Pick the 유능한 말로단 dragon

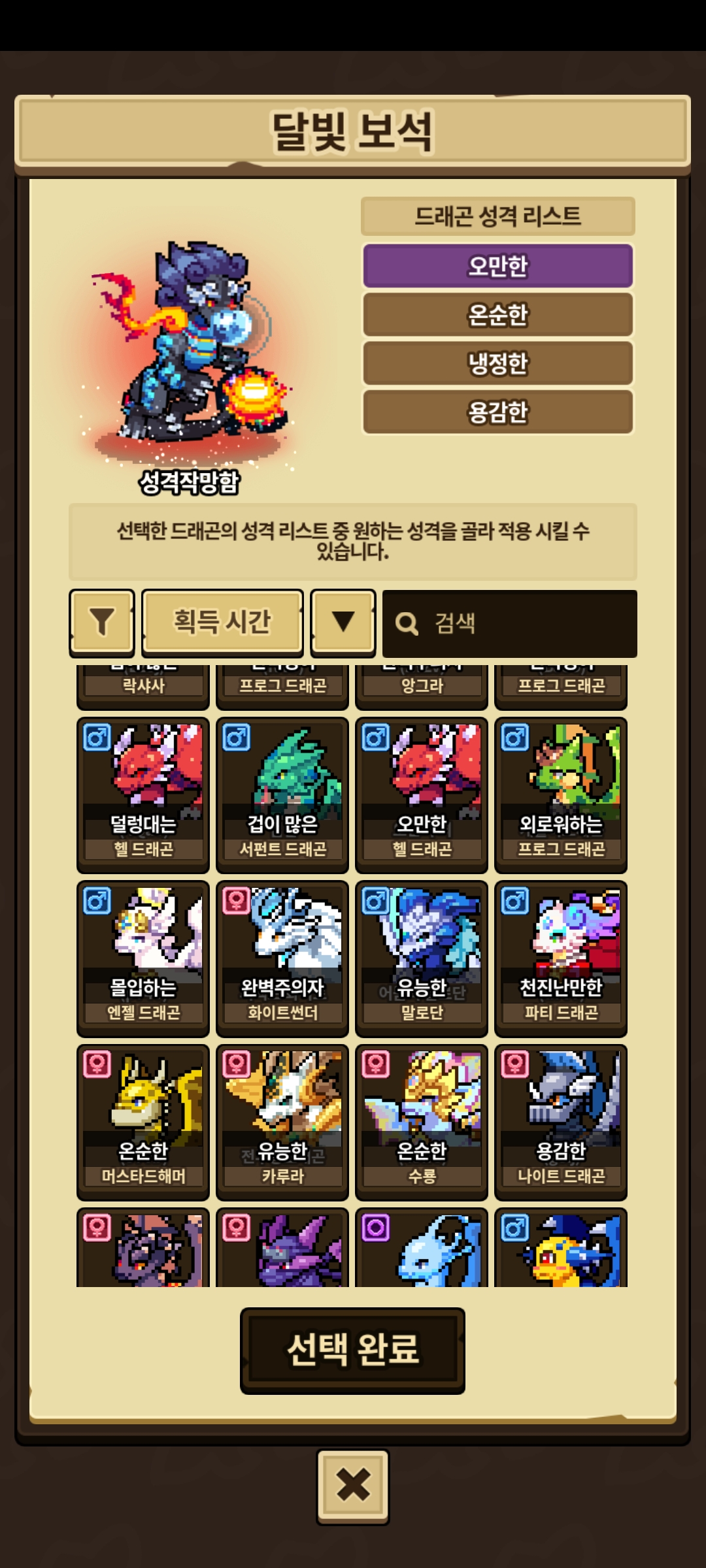point(422,958)
